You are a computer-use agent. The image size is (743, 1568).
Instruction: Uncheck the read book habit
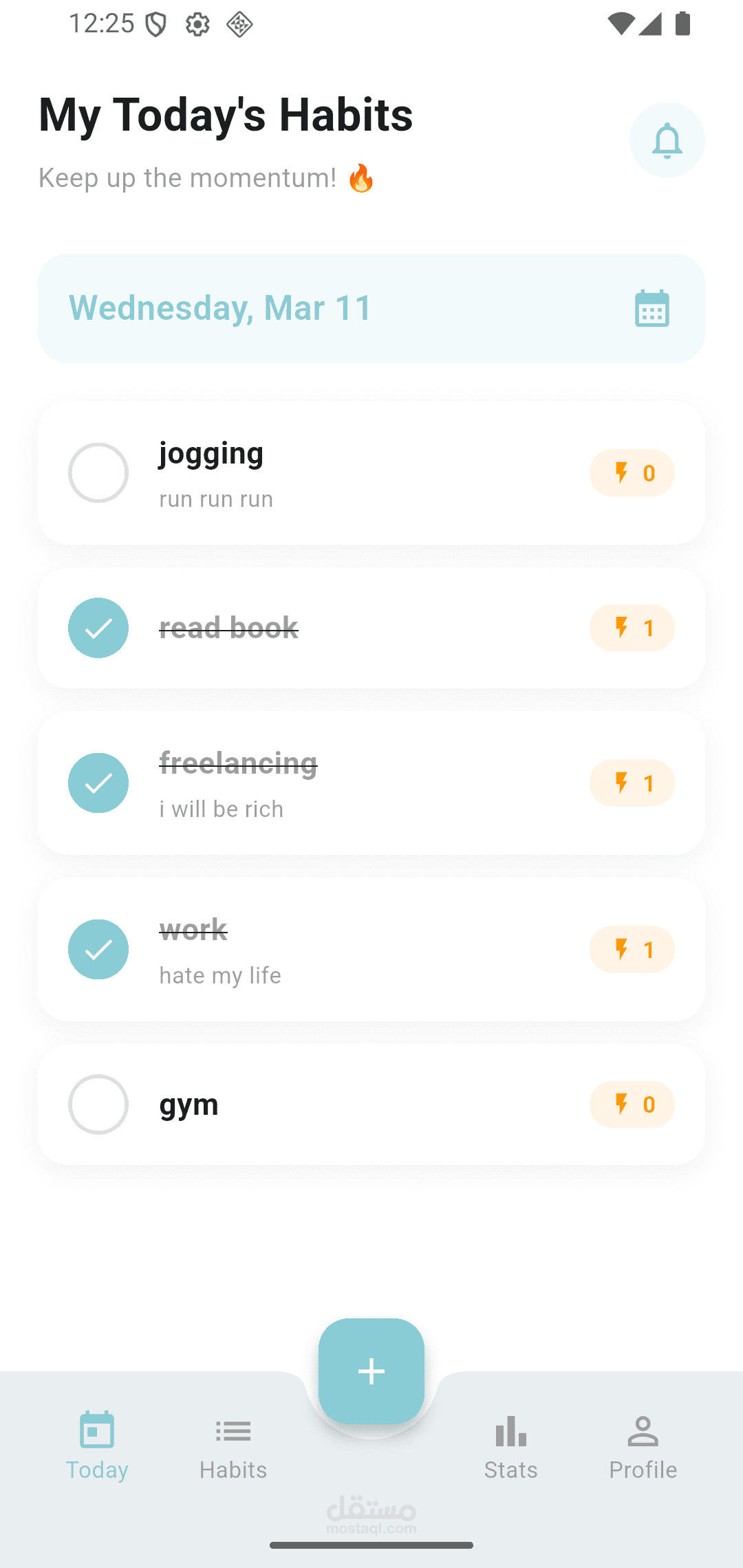pyautogui.click(x=98, y=628)
